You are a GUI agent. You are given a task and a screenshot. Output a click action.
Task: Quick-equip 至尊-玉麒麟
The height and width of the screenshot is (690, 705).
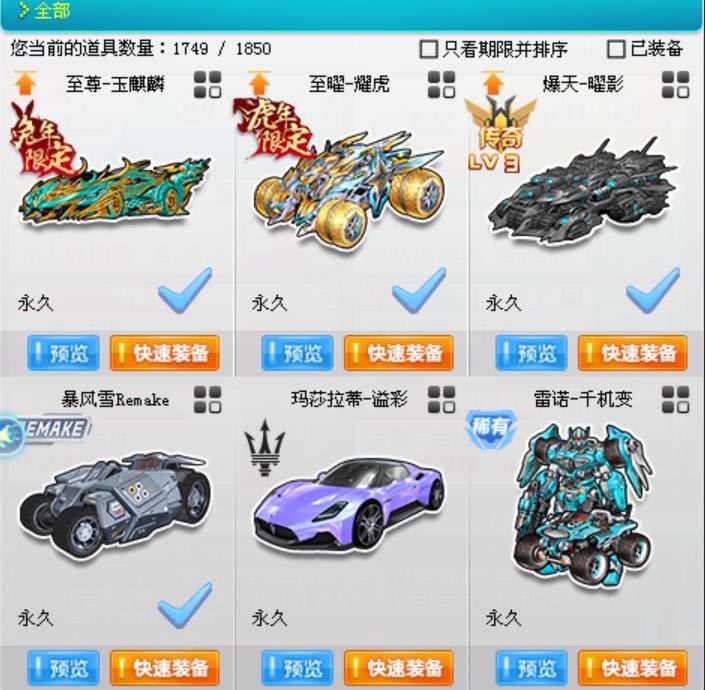[x=164, y=353]
